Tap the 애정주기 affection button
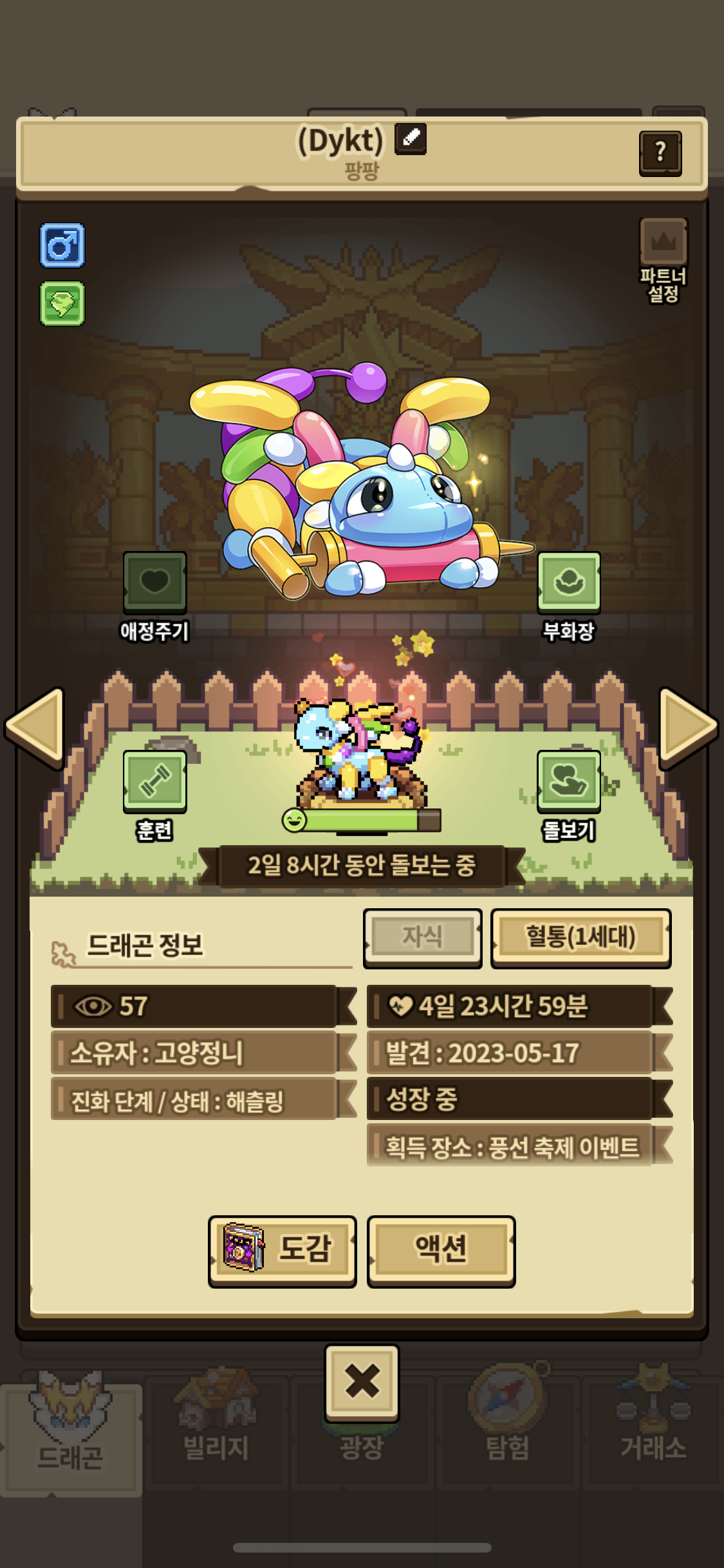 (154, 583)
